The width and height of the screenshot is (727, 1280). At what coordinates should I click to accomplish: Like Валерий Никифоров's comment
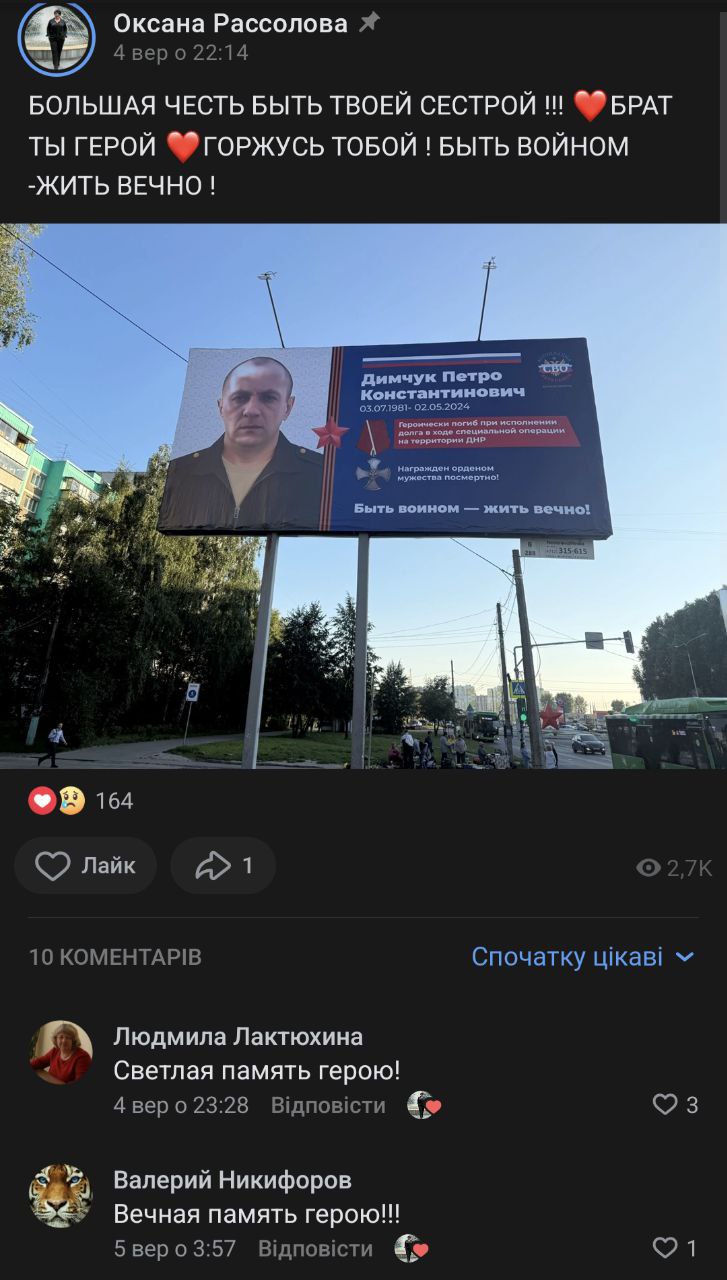coord(675,1248)
